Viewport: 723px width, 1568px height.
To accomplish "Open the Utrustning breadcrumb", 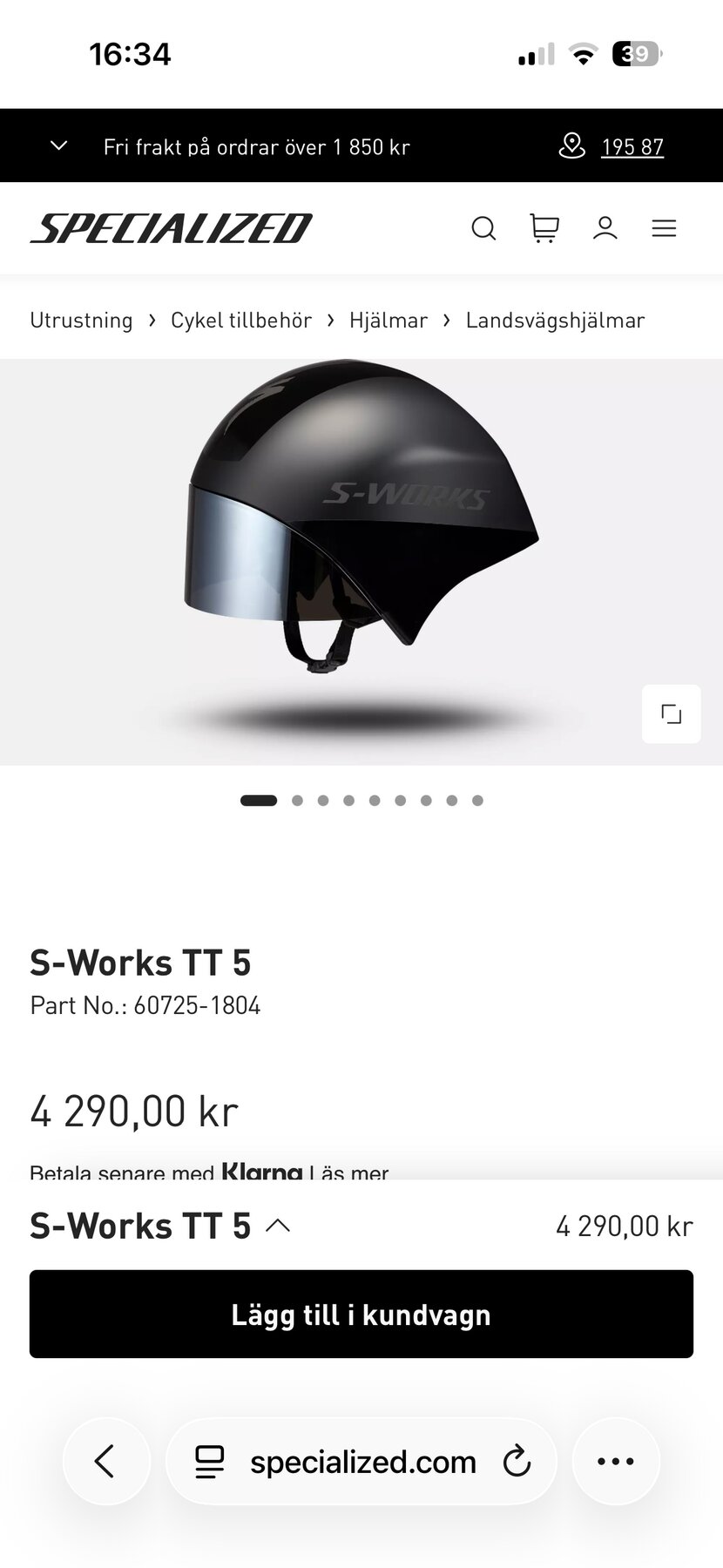I will click(81, 321).
